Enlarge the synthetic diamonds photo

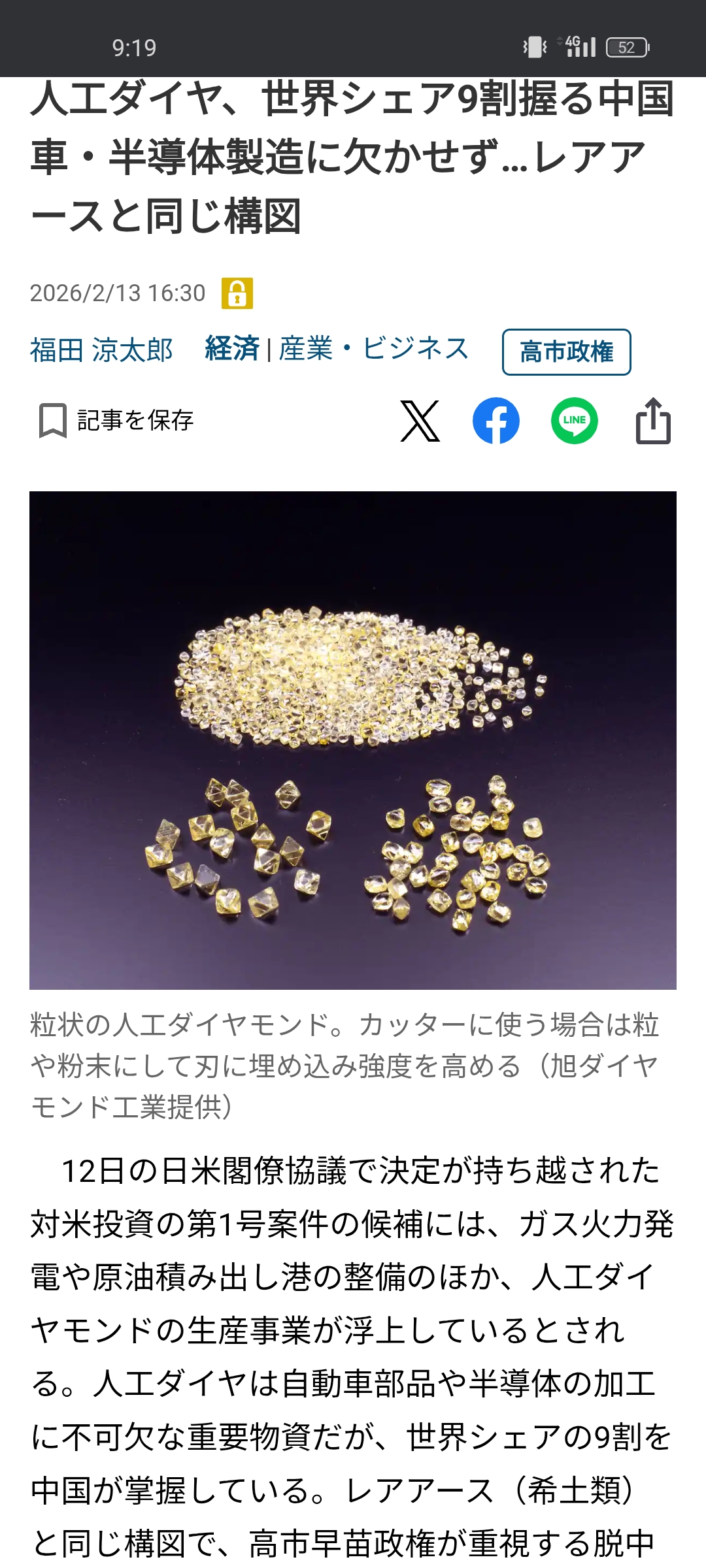click(x=353, y=740)
